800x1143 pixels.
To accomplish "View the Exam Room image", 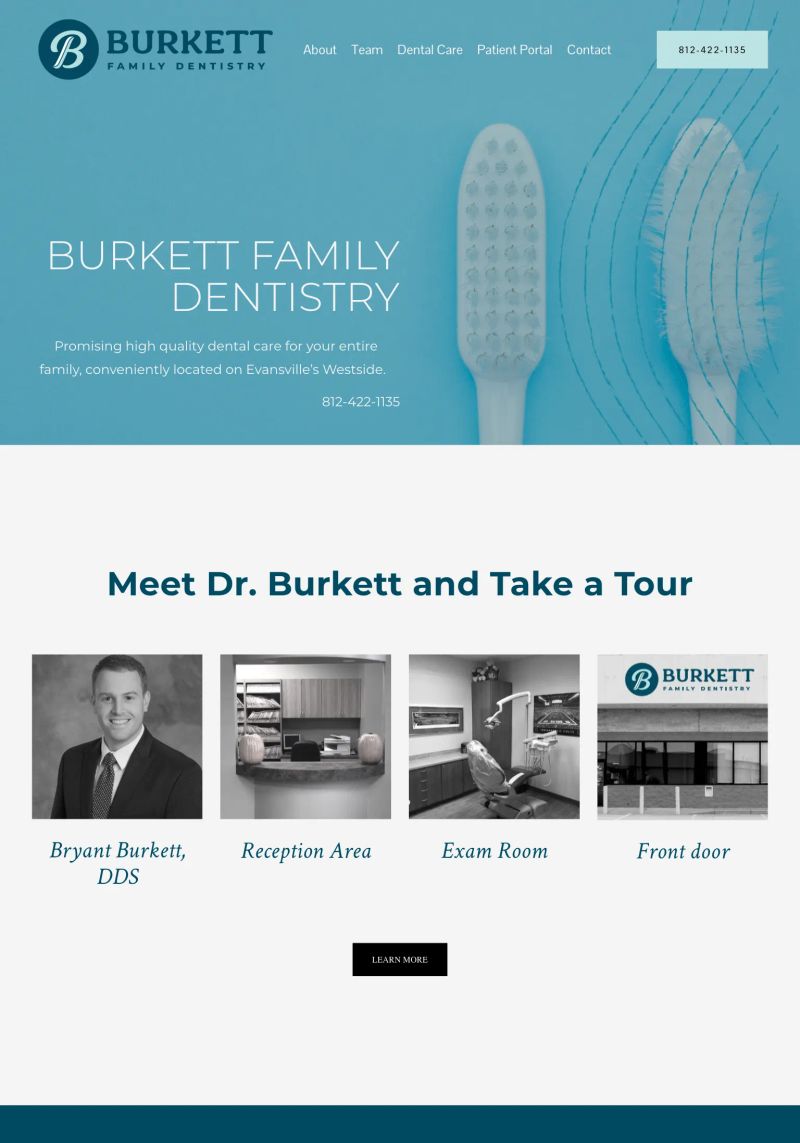I will [x=494, y=737].
